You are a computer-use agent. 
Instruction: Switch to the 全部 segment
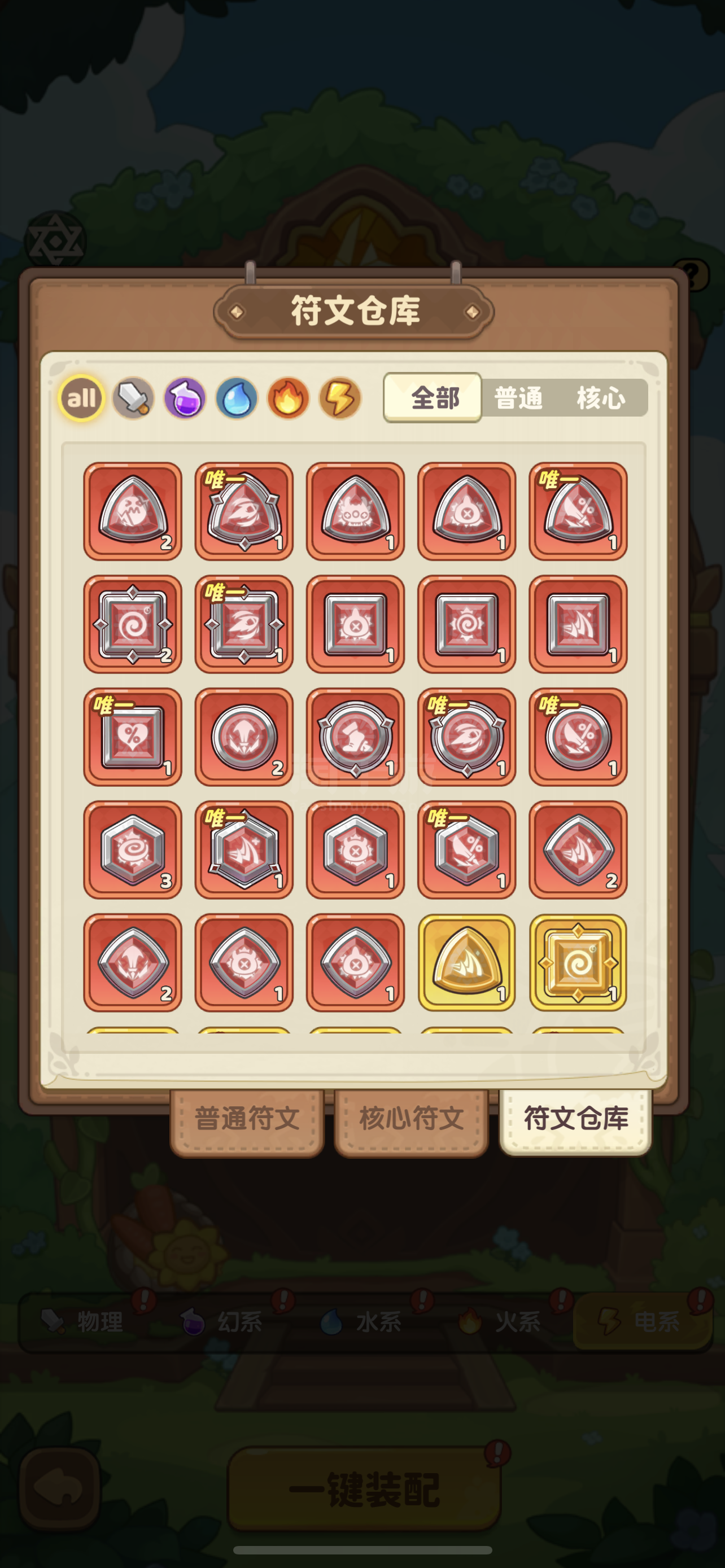click(434, 398)
